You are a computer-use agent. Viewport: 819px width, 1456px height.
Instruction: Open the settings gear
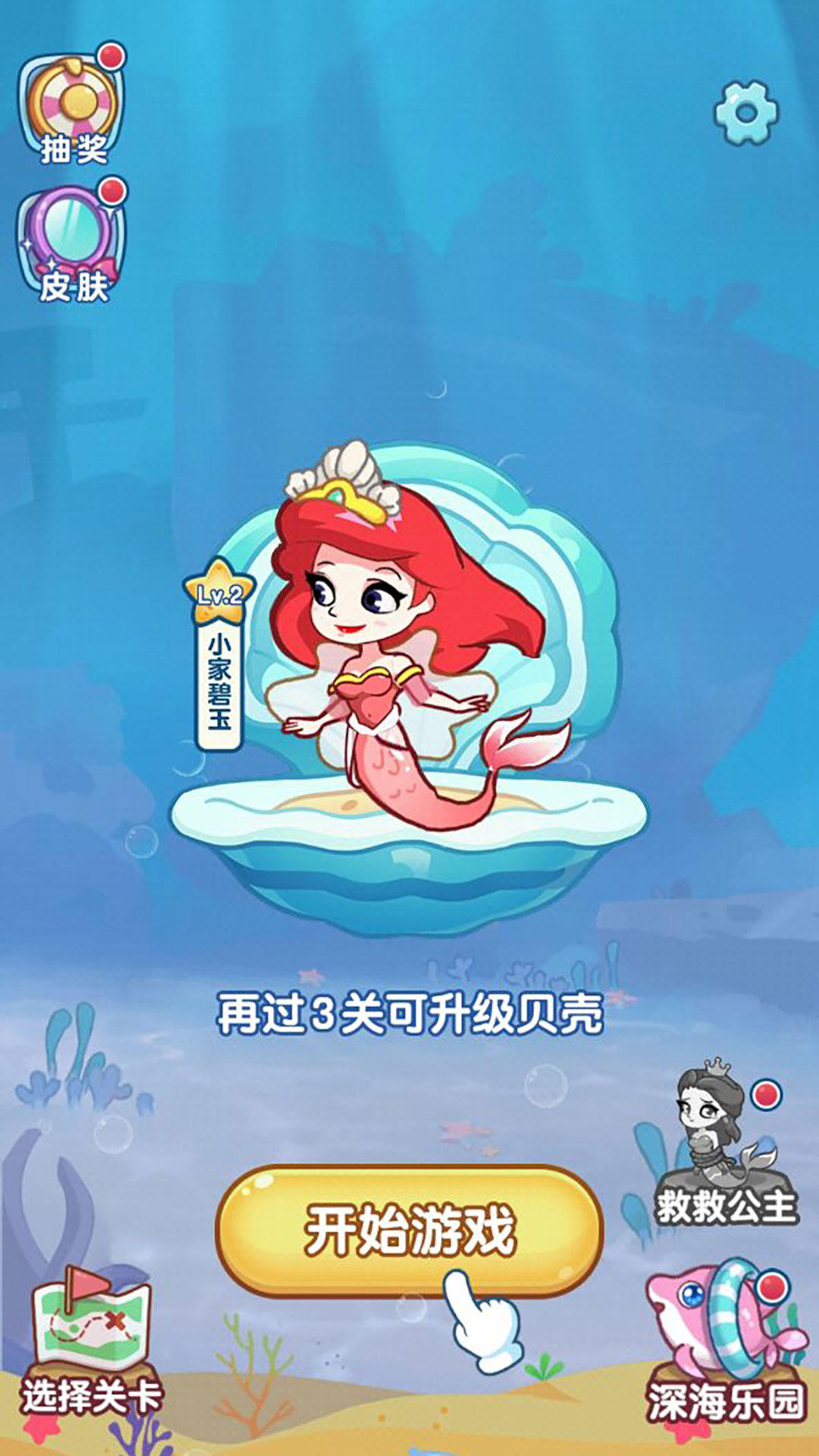point(746,113)
